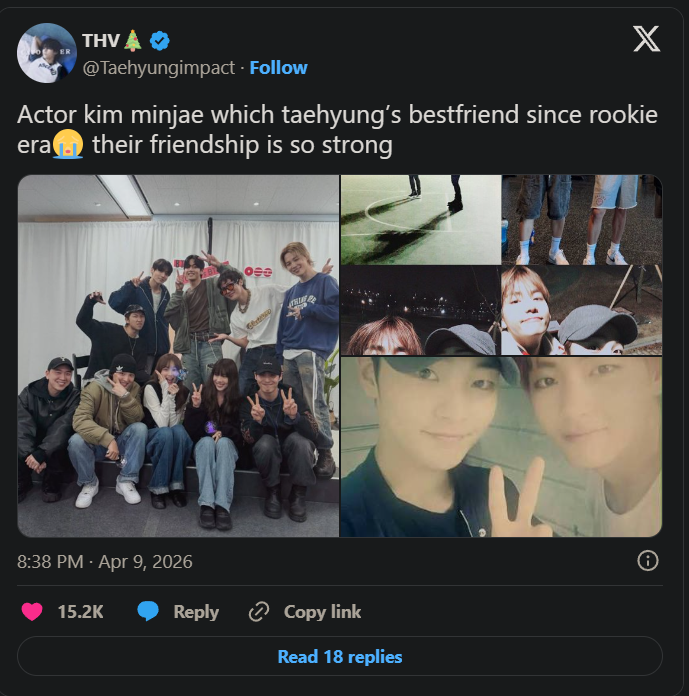689x696 pixels.
Task: Open the selfie collage image
Action: tap(501, 356)
